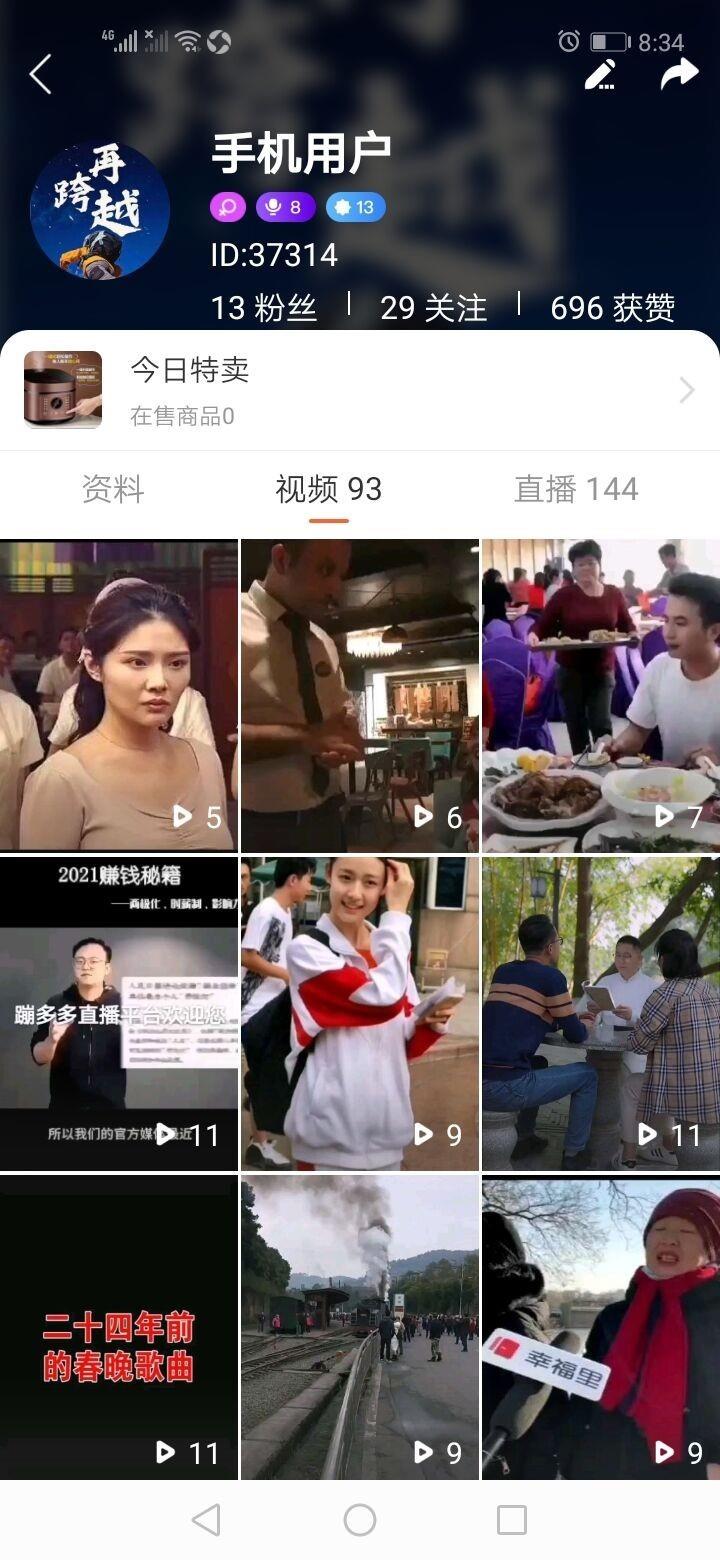Tap the profile avatar picture
This screenshot has width=720, height=1560.
point(99,210)
